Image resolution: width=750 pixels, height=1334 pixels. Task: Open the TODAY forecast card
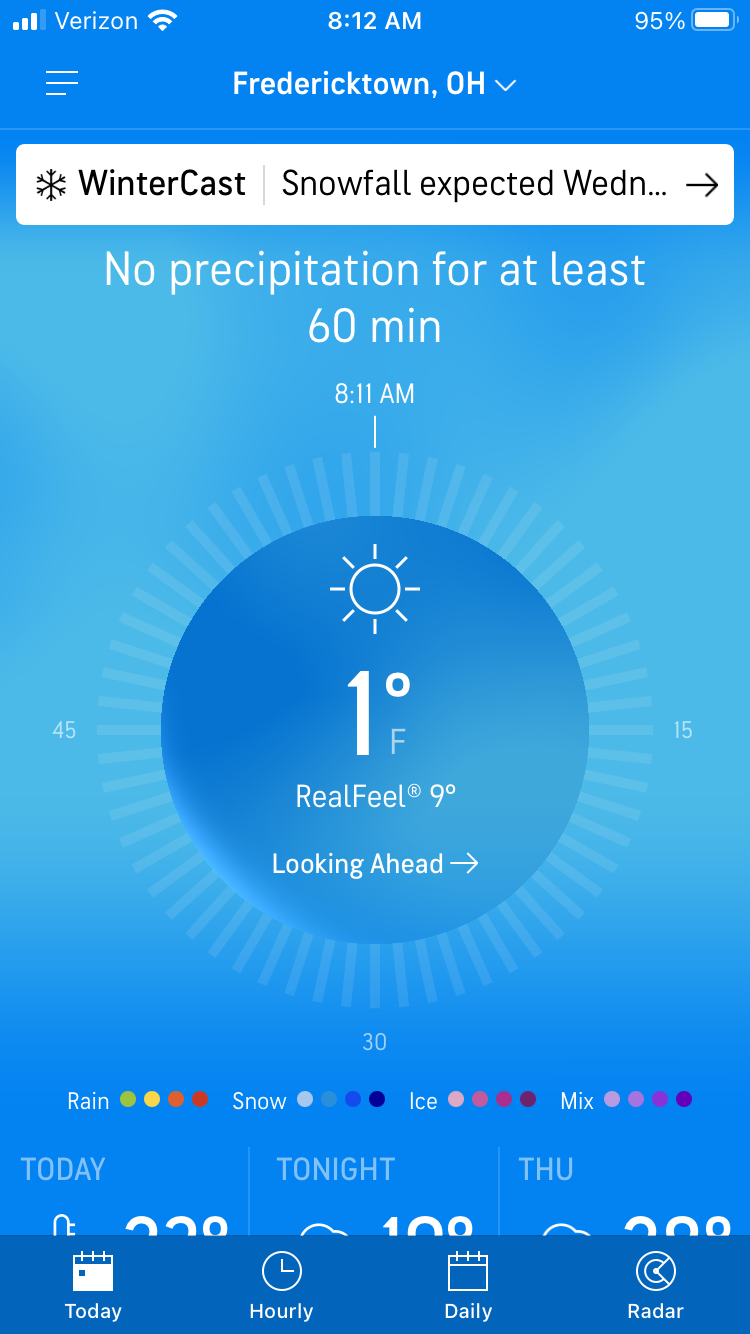tap(125, 1192)
